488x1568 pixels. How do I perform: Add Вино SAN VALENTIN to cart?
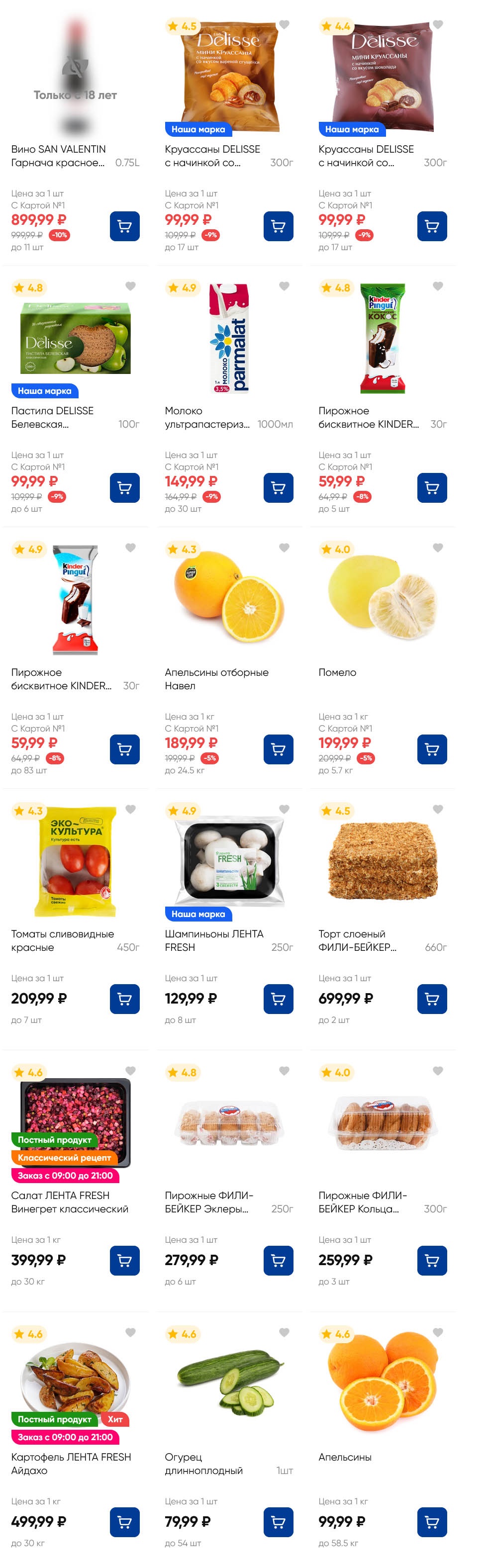pos(124,226)
